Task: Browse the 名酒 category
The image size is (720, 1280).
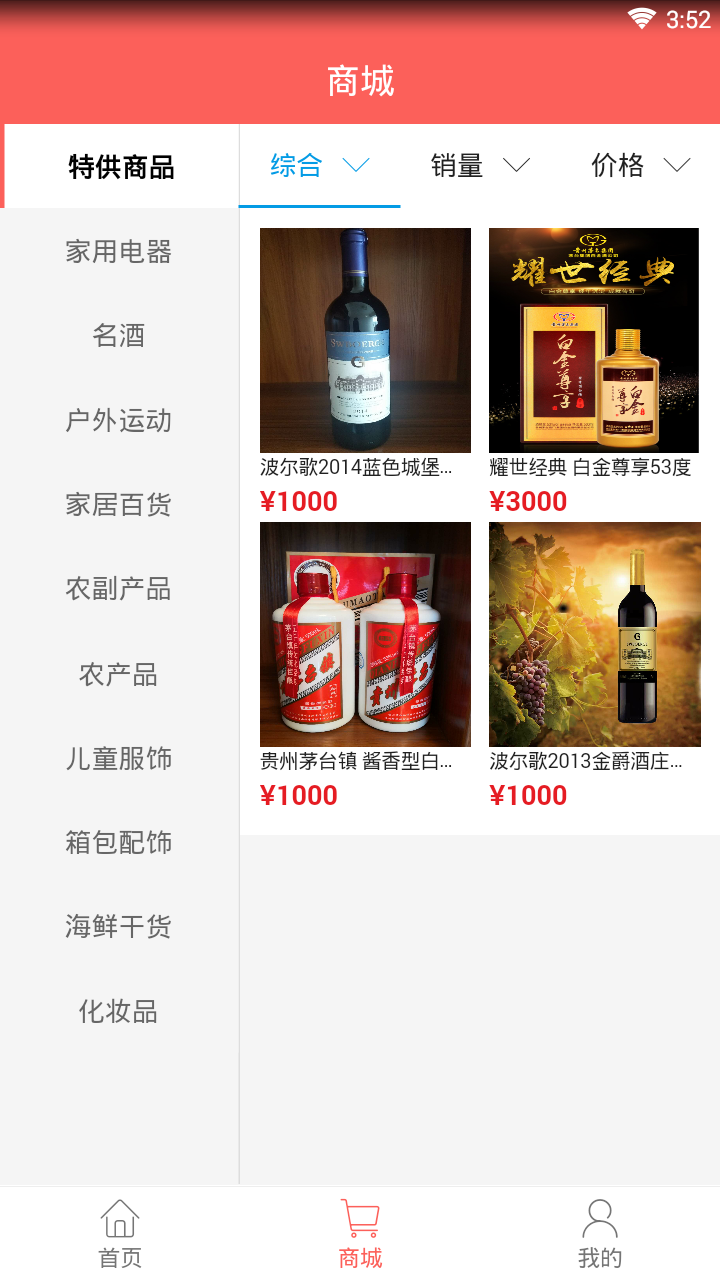Action: [119, 335]
